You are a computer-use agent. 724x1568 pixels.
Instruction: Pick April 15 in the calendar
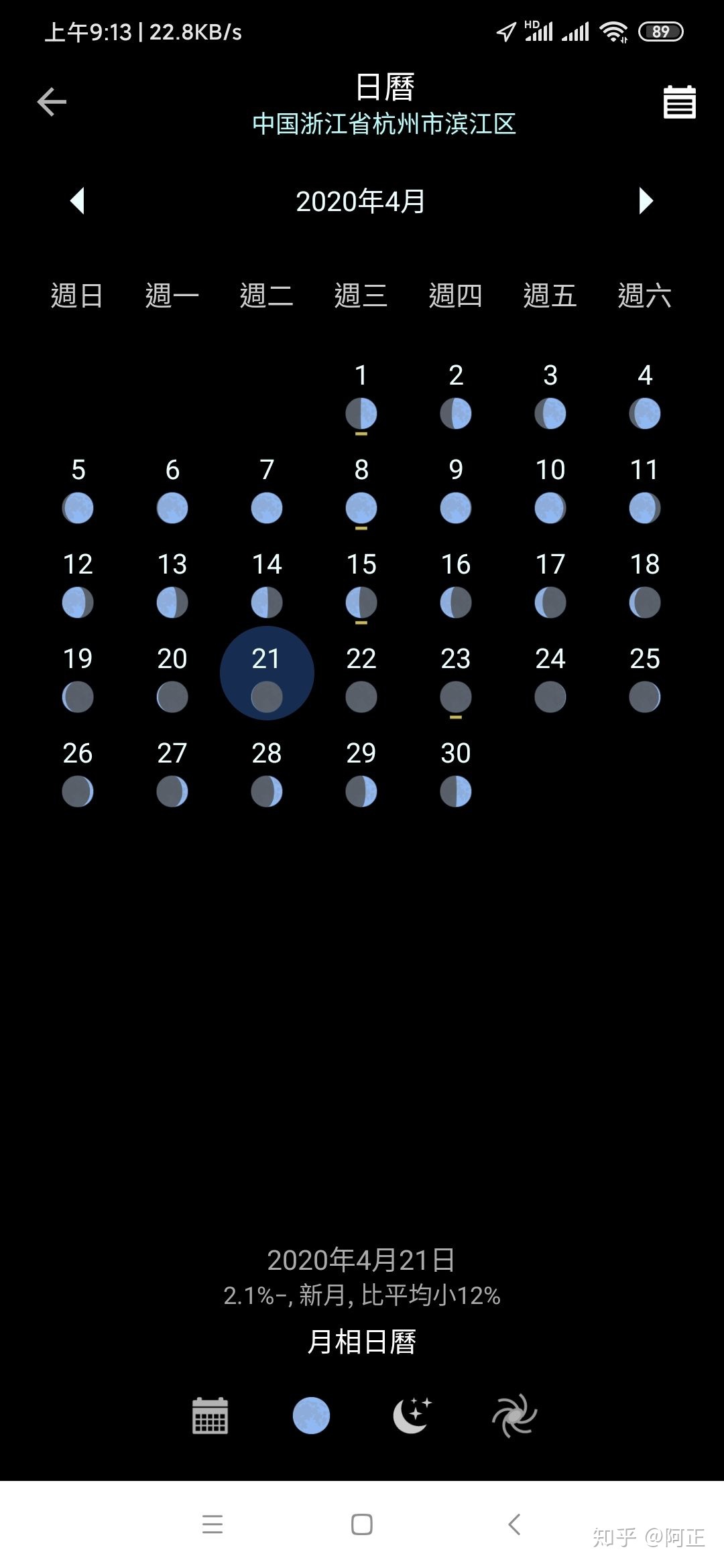coord(361,584)
